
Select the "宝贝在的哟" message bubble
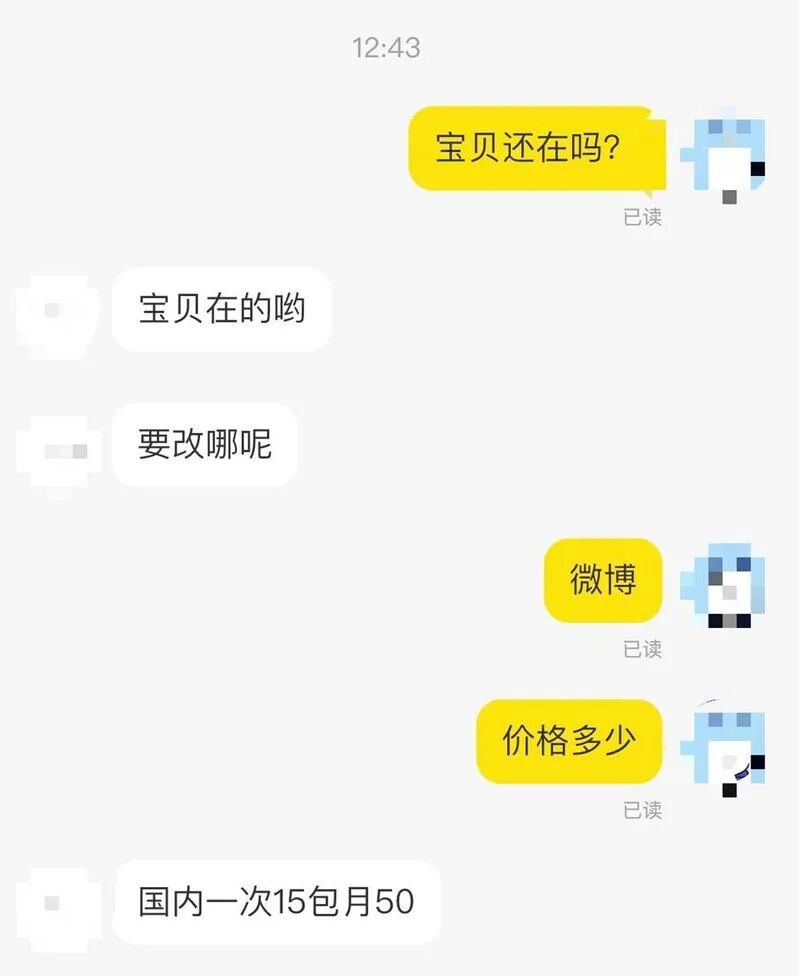(220, 311)
